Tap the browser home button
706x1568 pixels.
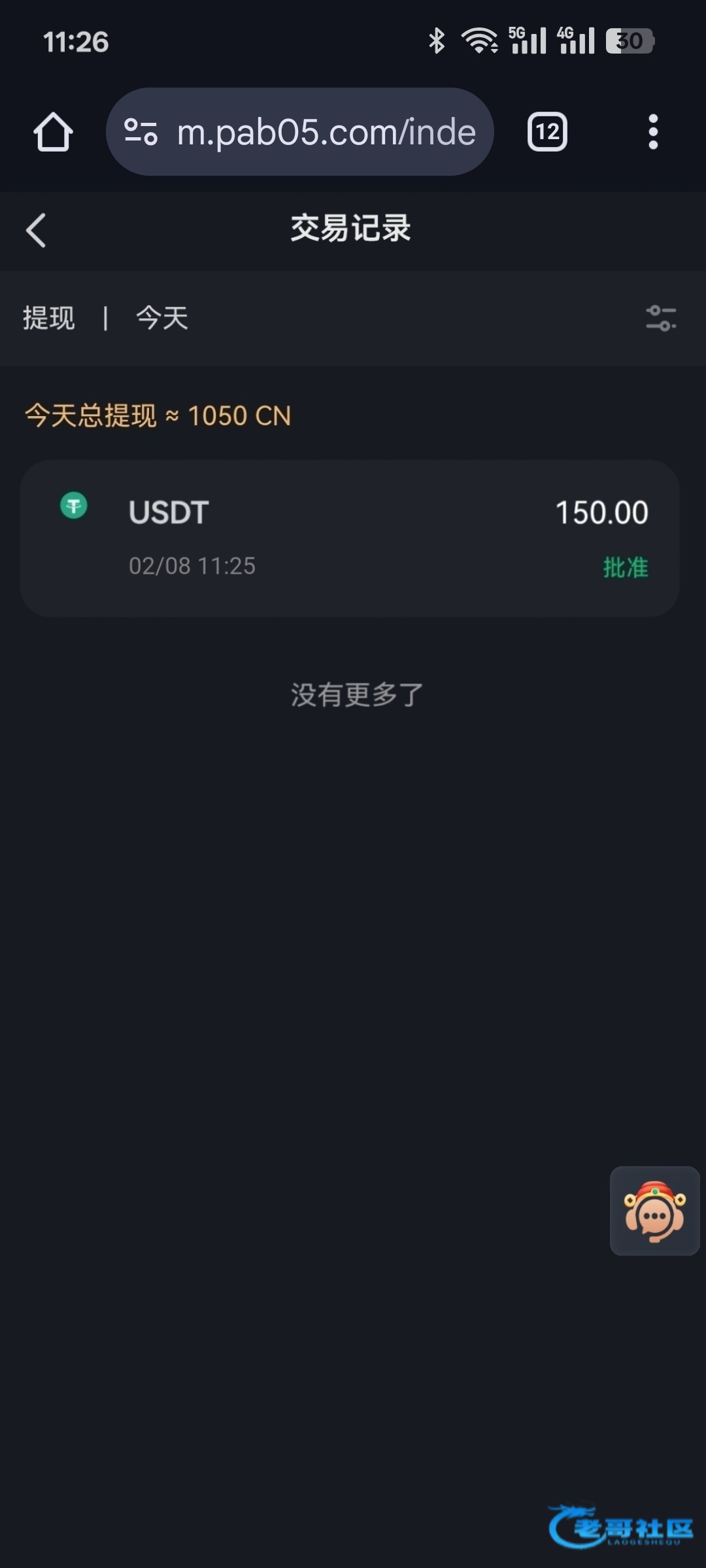point(53,133)
